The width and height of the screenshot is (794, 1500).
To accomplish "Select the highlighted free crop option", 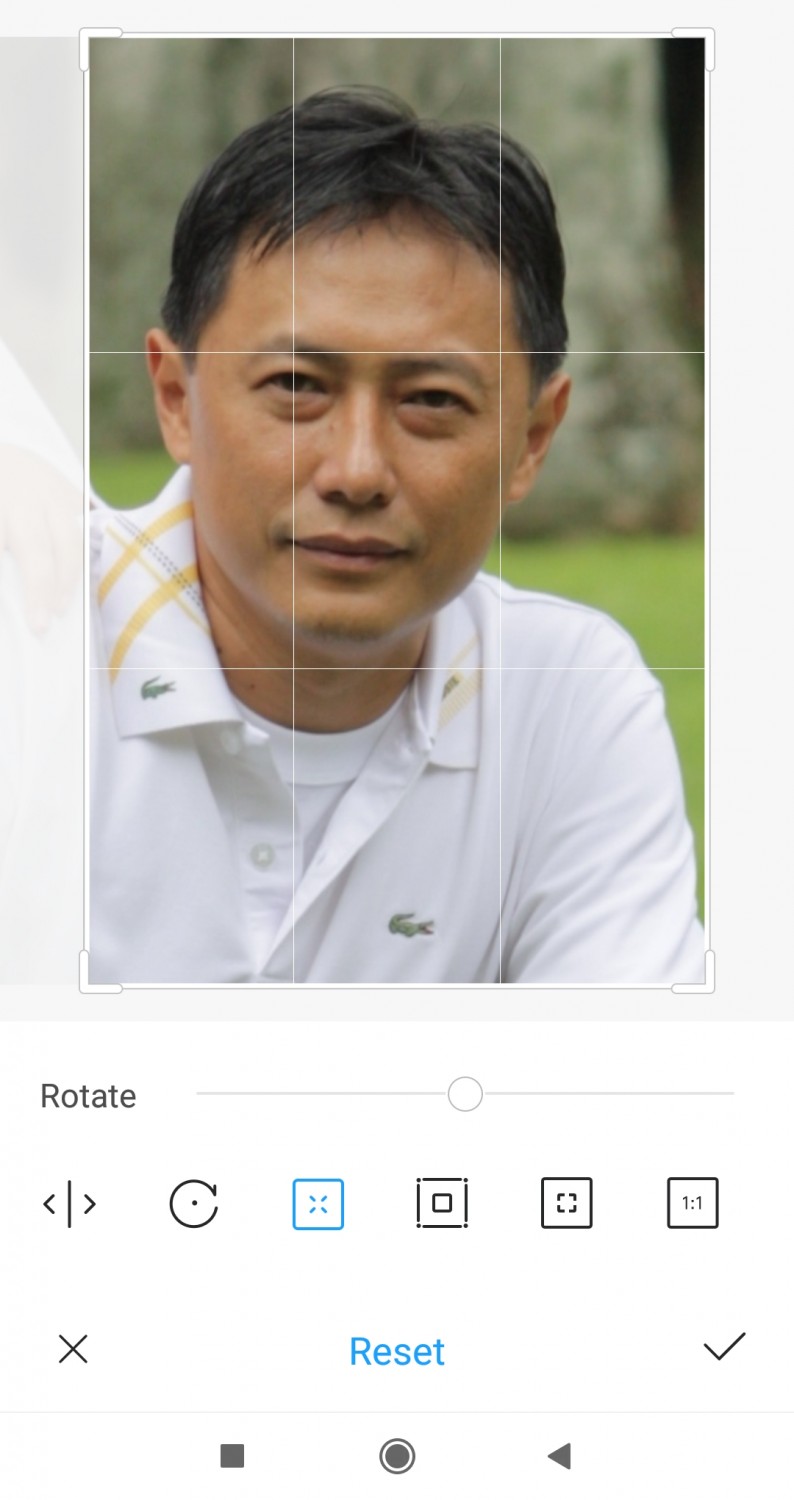I will point(318,1203).
